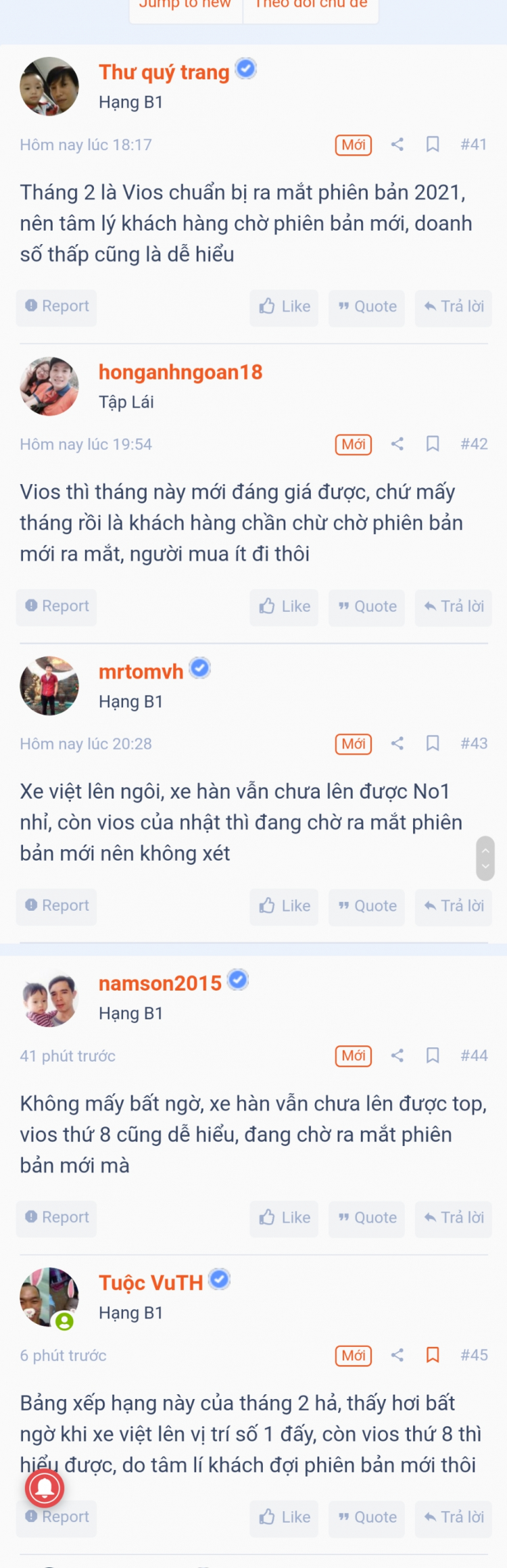Viewport: 507px width, 1568px height.
Task: Open honganhngoan18's profile
Action: pyautogui.click(x=180, y=372)
